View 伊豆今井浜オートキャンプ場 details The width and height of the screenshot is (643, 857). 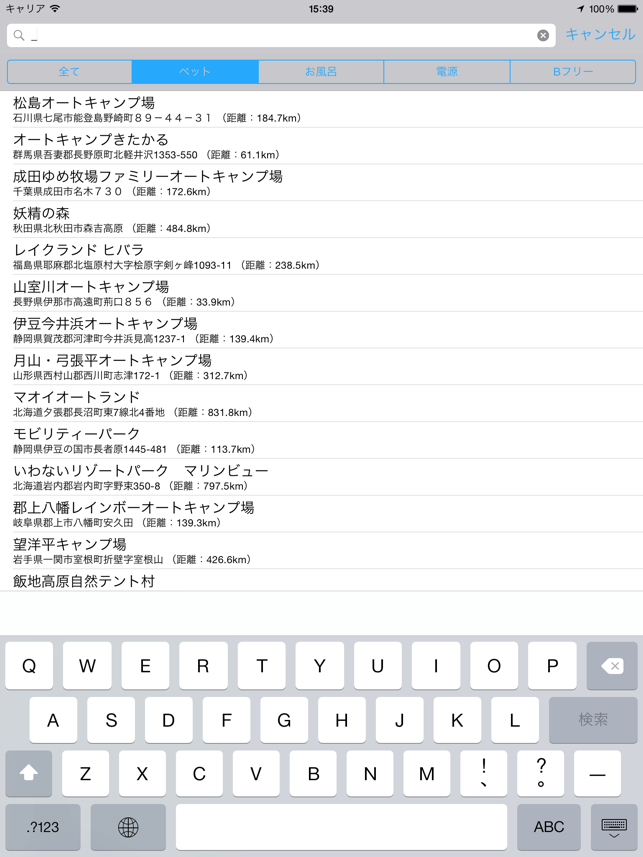pos(321,330)
